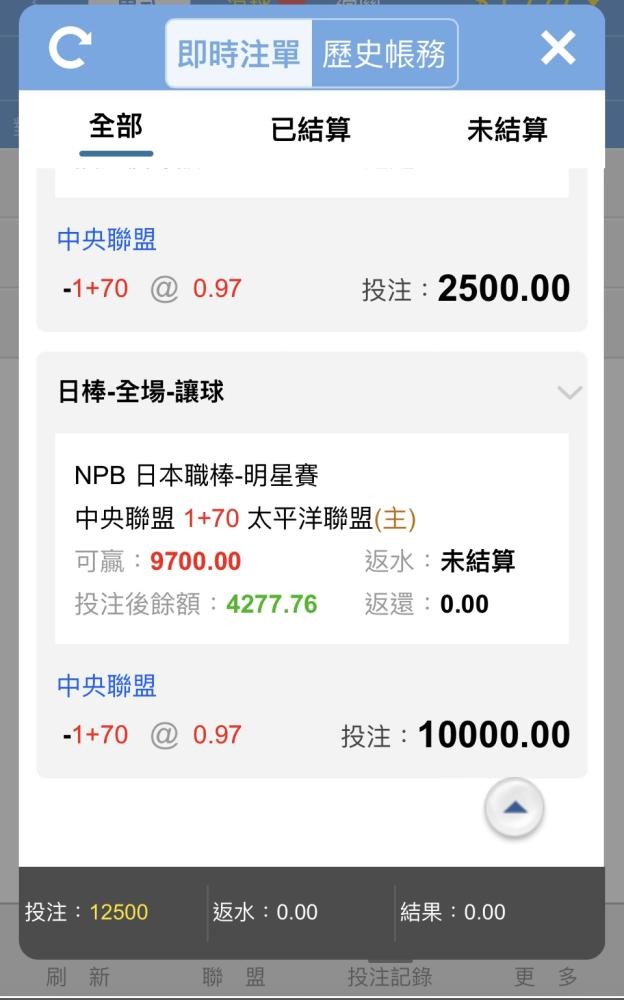Tap the scroll-to-top arrow button
The width and height of the screenshot is (624, 1000).
(514, 808)
